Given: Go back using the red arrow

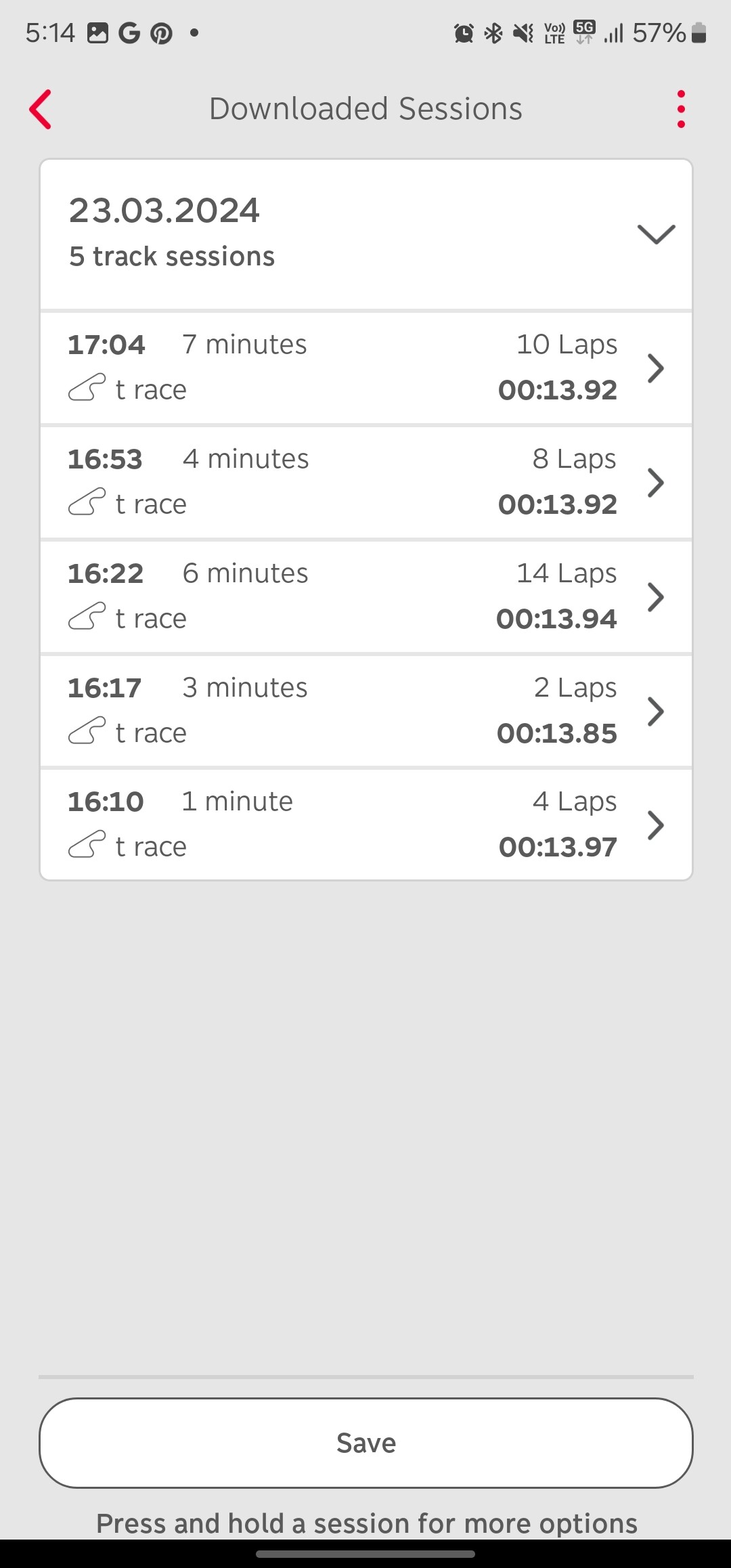Looking at the screenshot, I should click(x=41, y=109).
